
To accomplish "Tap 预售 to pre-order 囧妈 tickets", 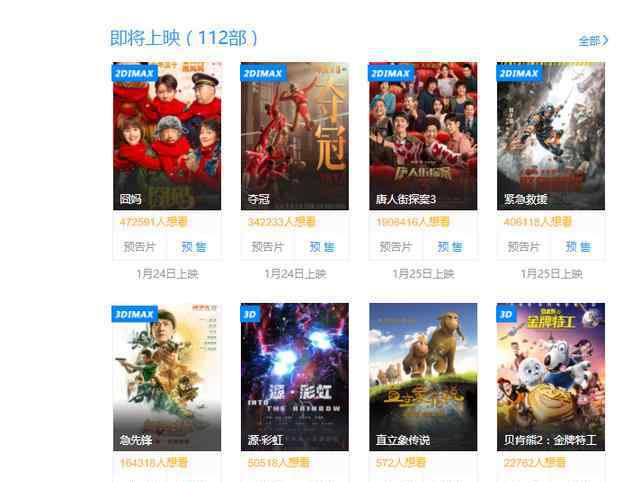I will click(194, 247).
